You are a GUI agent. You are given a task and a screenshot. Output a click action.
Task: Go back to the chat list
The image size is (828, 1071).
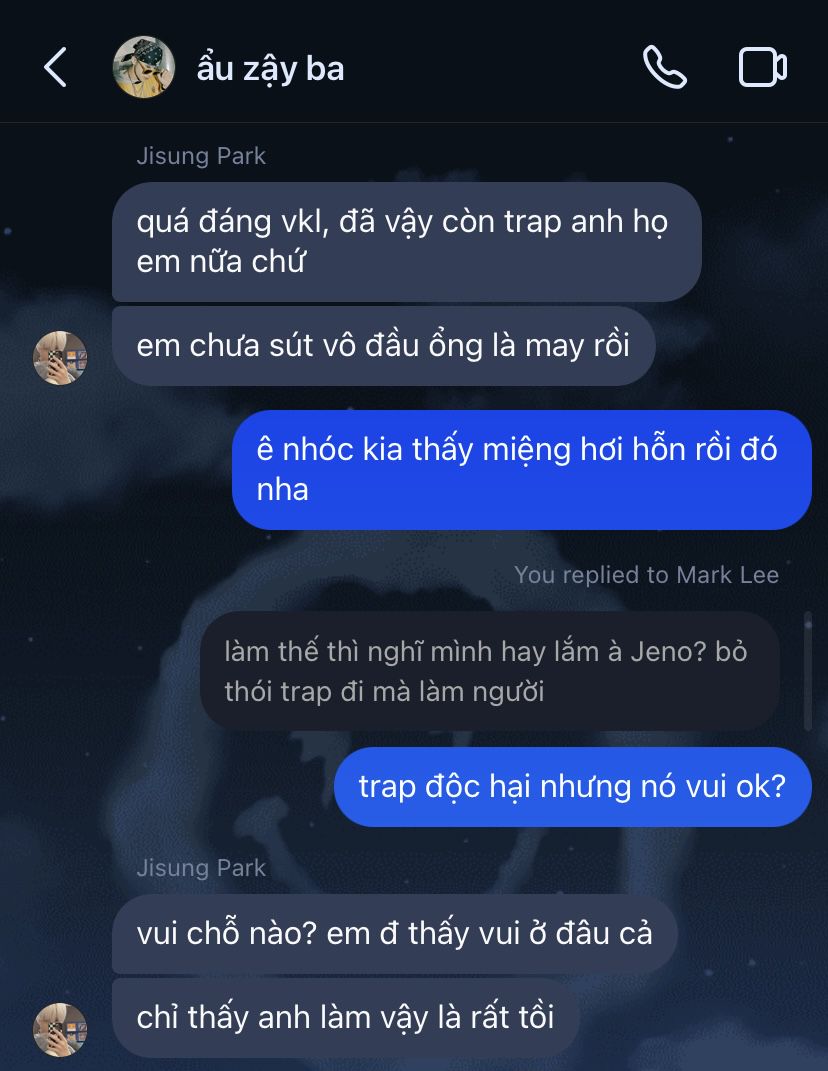[x=55, y=68]
